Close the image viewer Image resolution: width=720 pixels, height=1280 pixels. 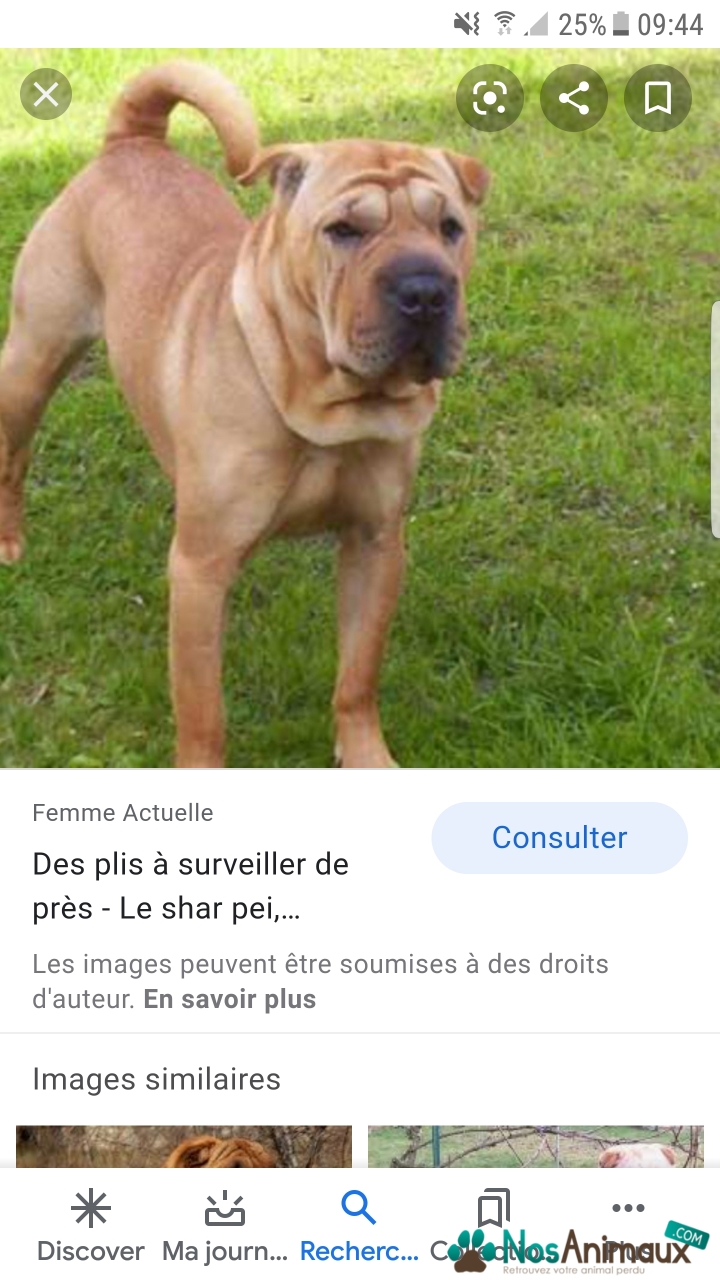coord(46,95)
